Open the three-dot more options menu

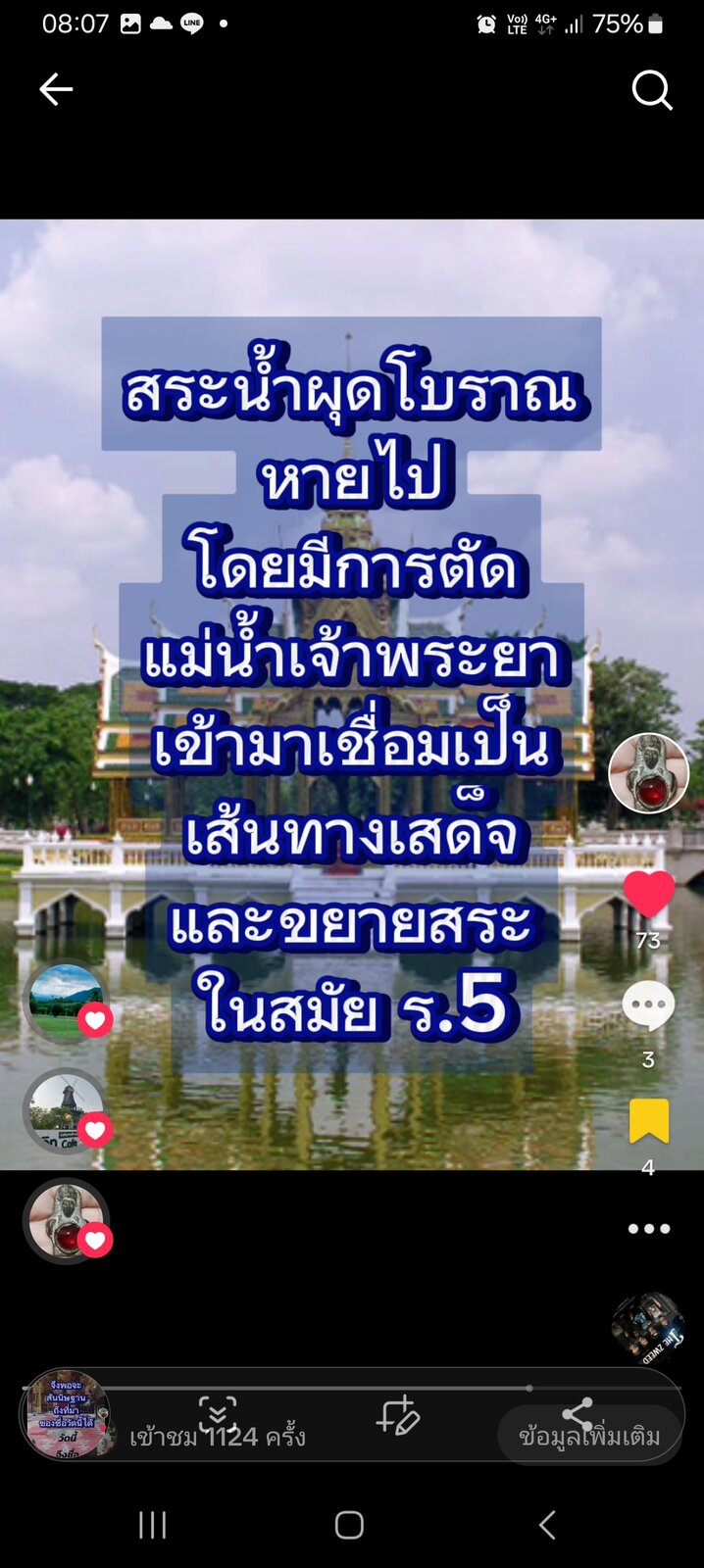[x=649, y=1228]
